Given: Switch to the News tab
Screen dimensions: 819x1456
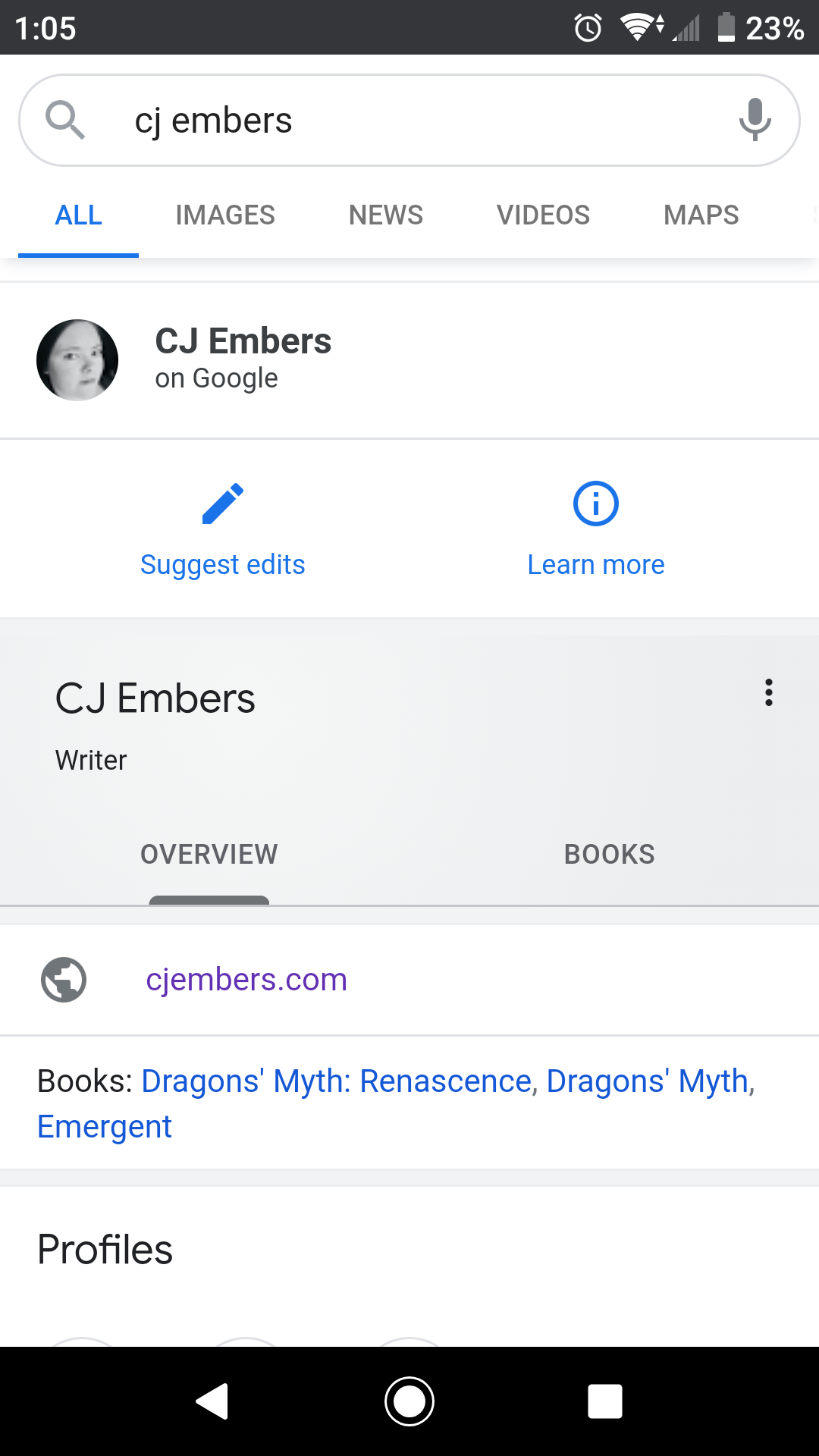Looking at the screenshot, I should (385, 215).
